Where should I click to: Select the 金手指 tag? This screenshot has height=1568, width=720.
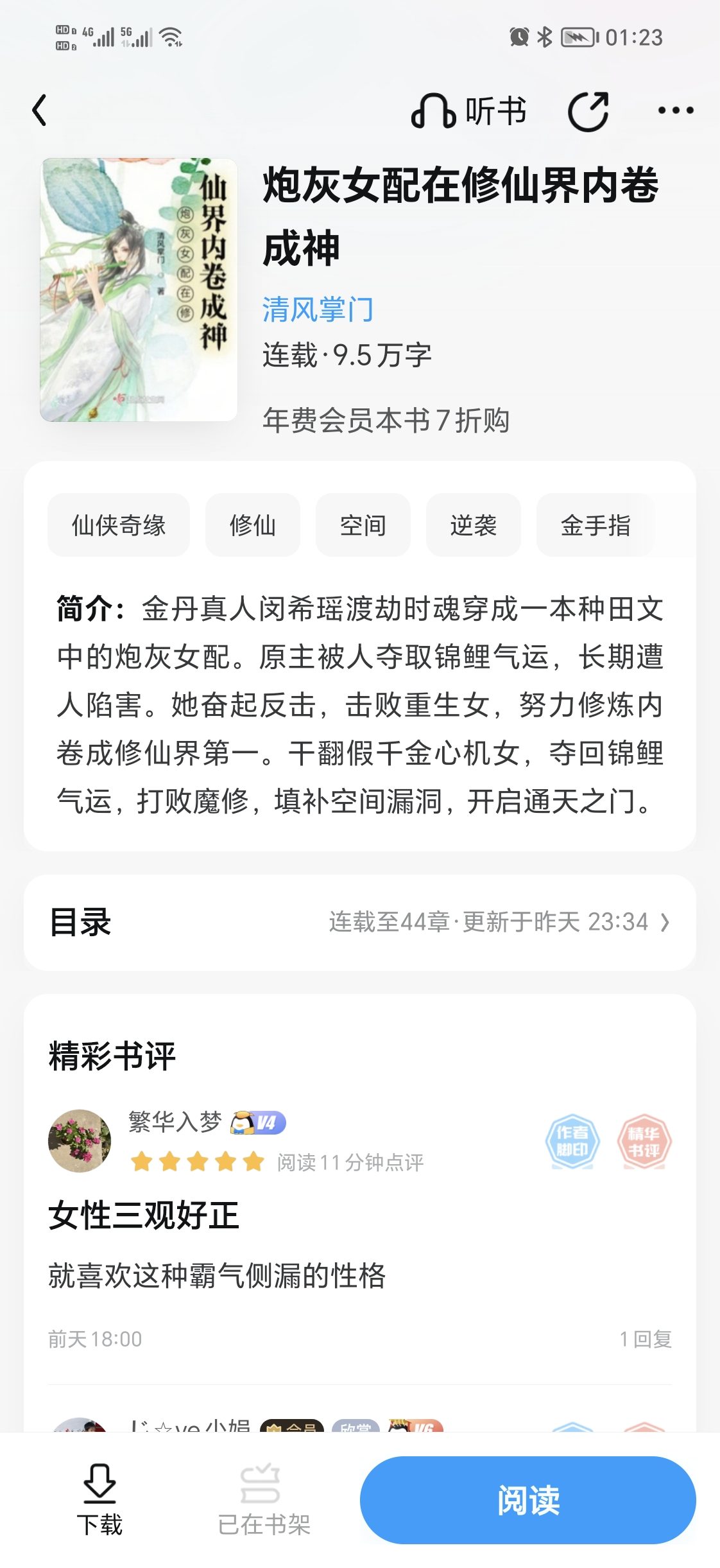tap(596, 525)
